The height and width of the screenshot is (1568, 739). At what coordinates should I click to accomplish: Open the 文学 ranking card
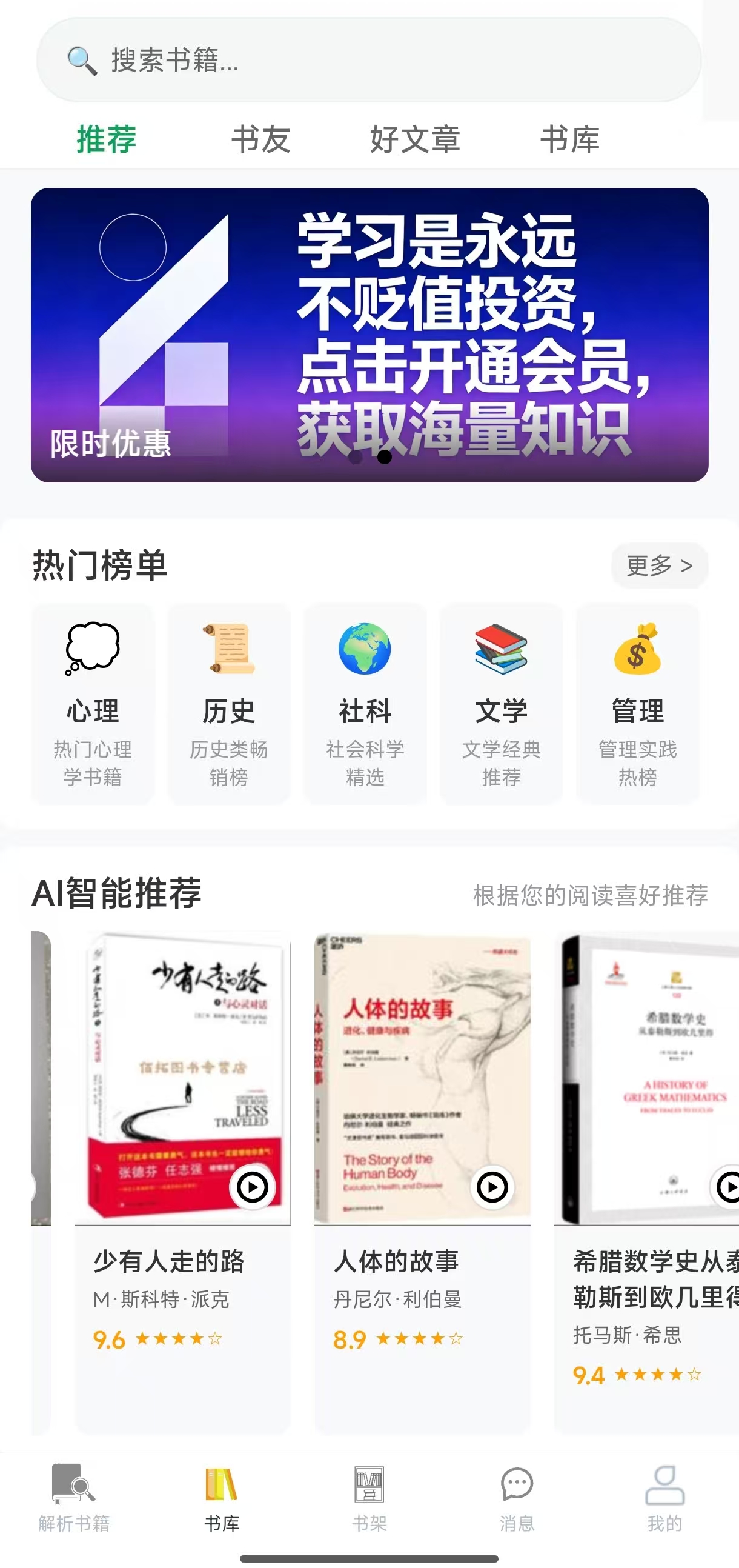pos(501,704)
